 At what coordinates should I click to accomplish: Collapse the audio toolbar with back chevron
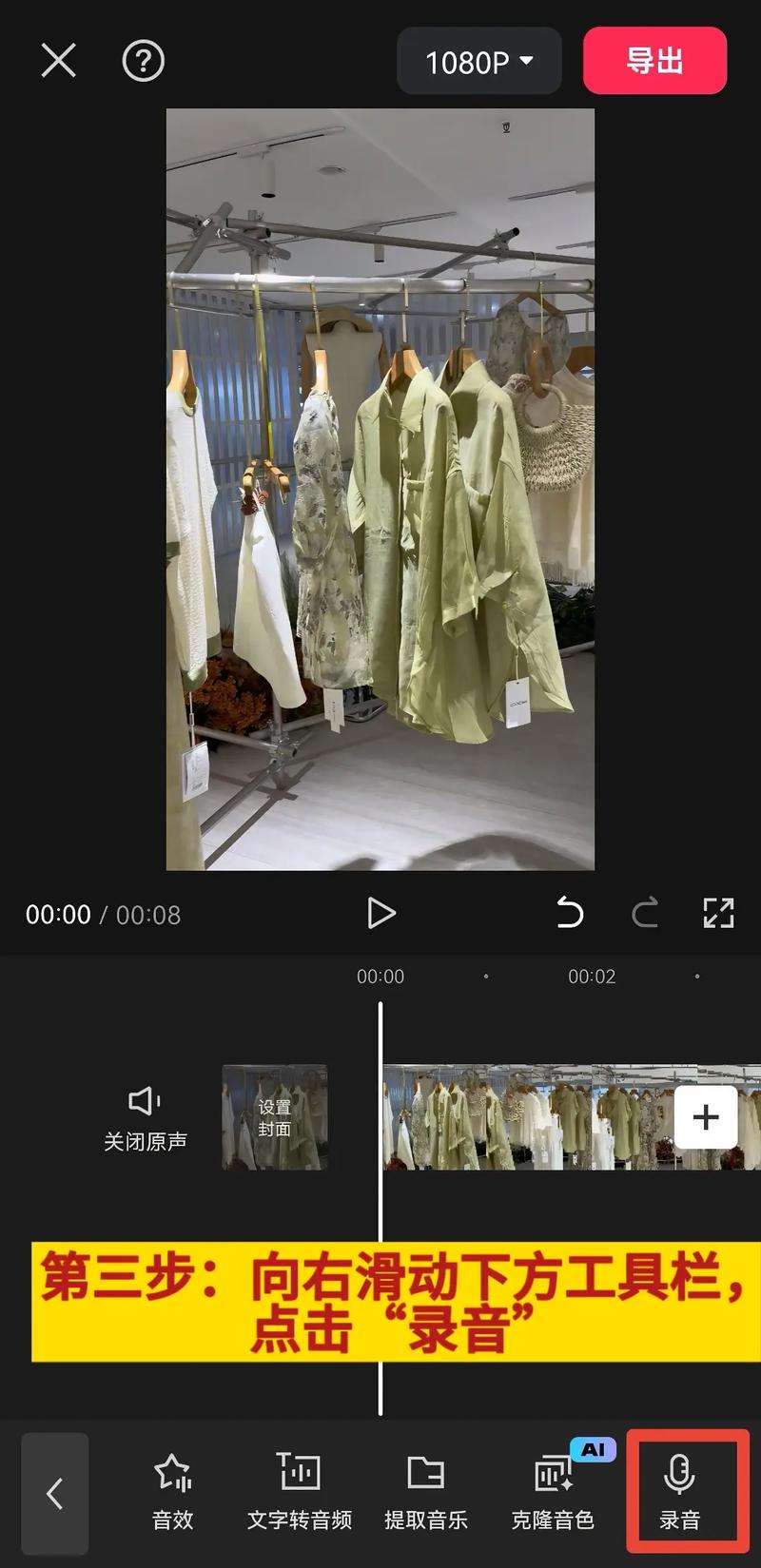[54, 1493]
